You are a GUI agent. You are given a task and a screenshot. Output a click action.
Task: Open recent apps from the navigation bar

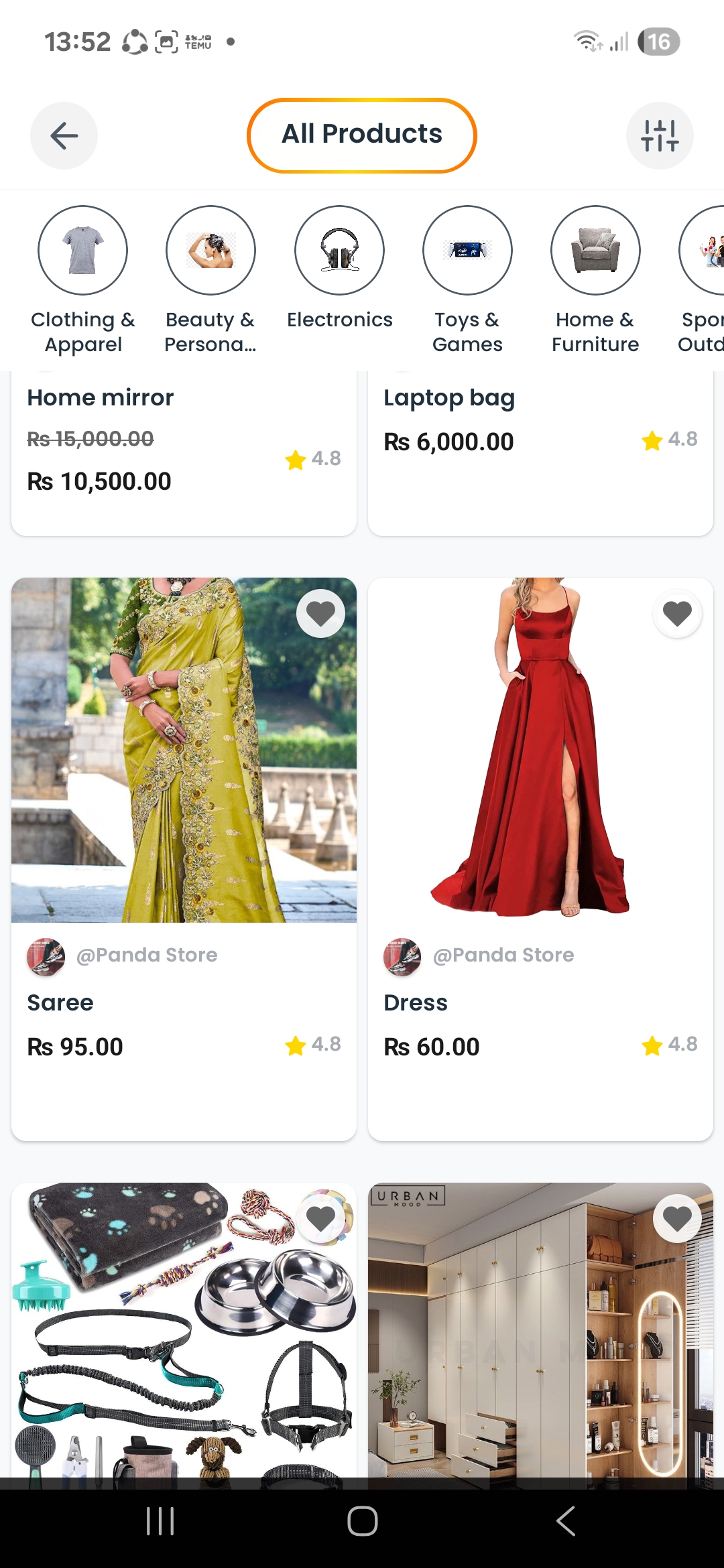(x=159, y=1520)
